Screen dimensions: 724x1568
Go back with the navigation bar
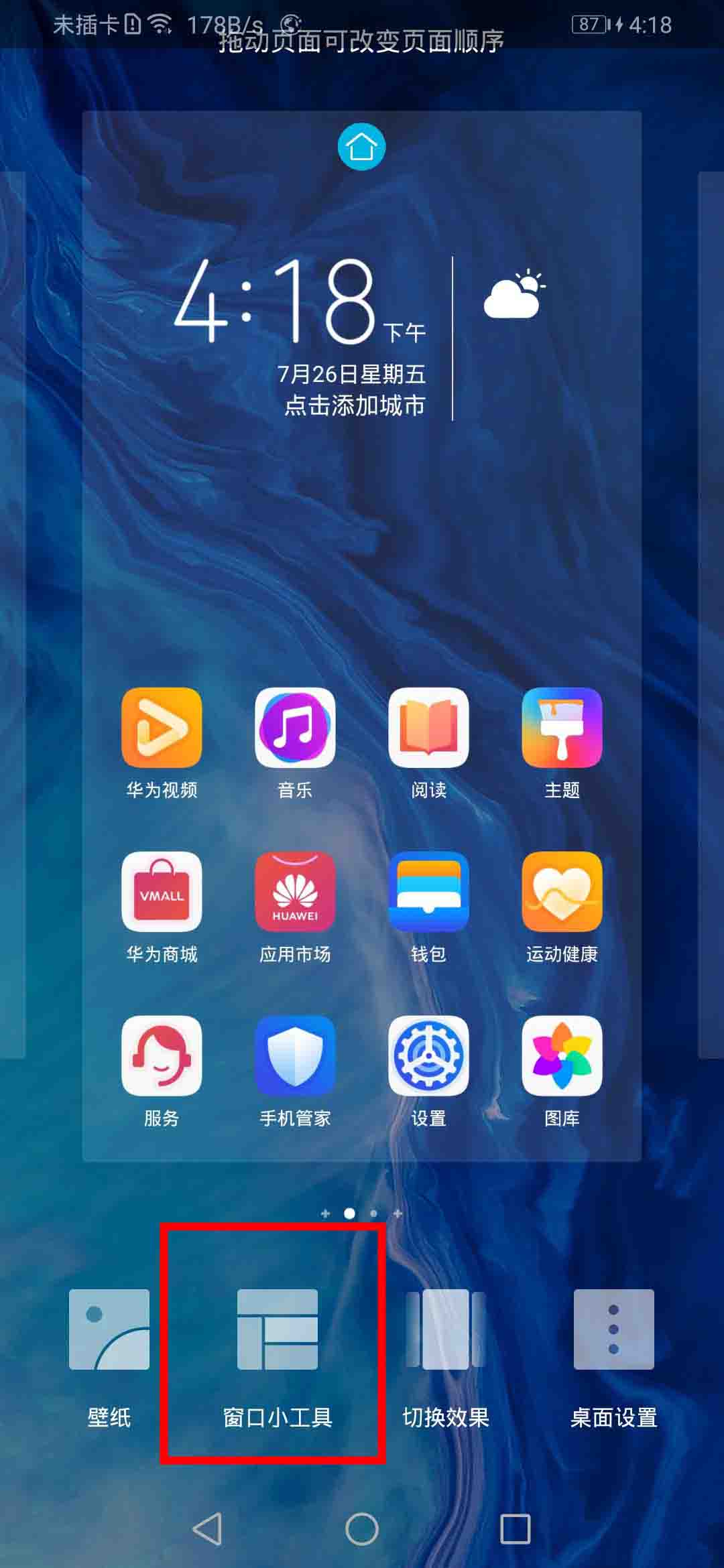[x=207, y=1529]
